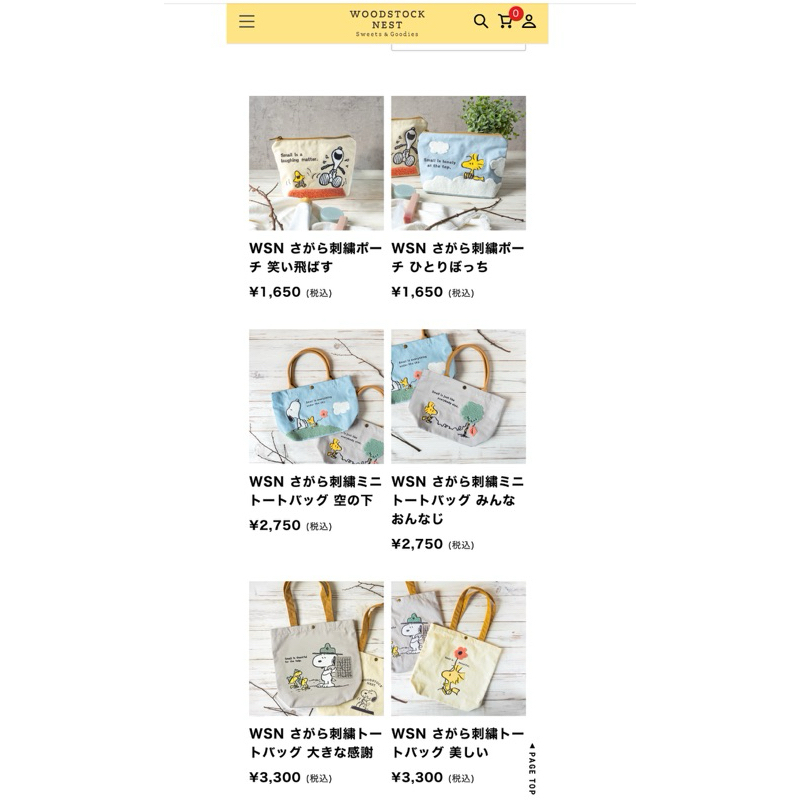Open さがら刺繍ポーチ ひとりぼっち product
The width and height of the screenshot is (800, 800).
click(458, 257)
